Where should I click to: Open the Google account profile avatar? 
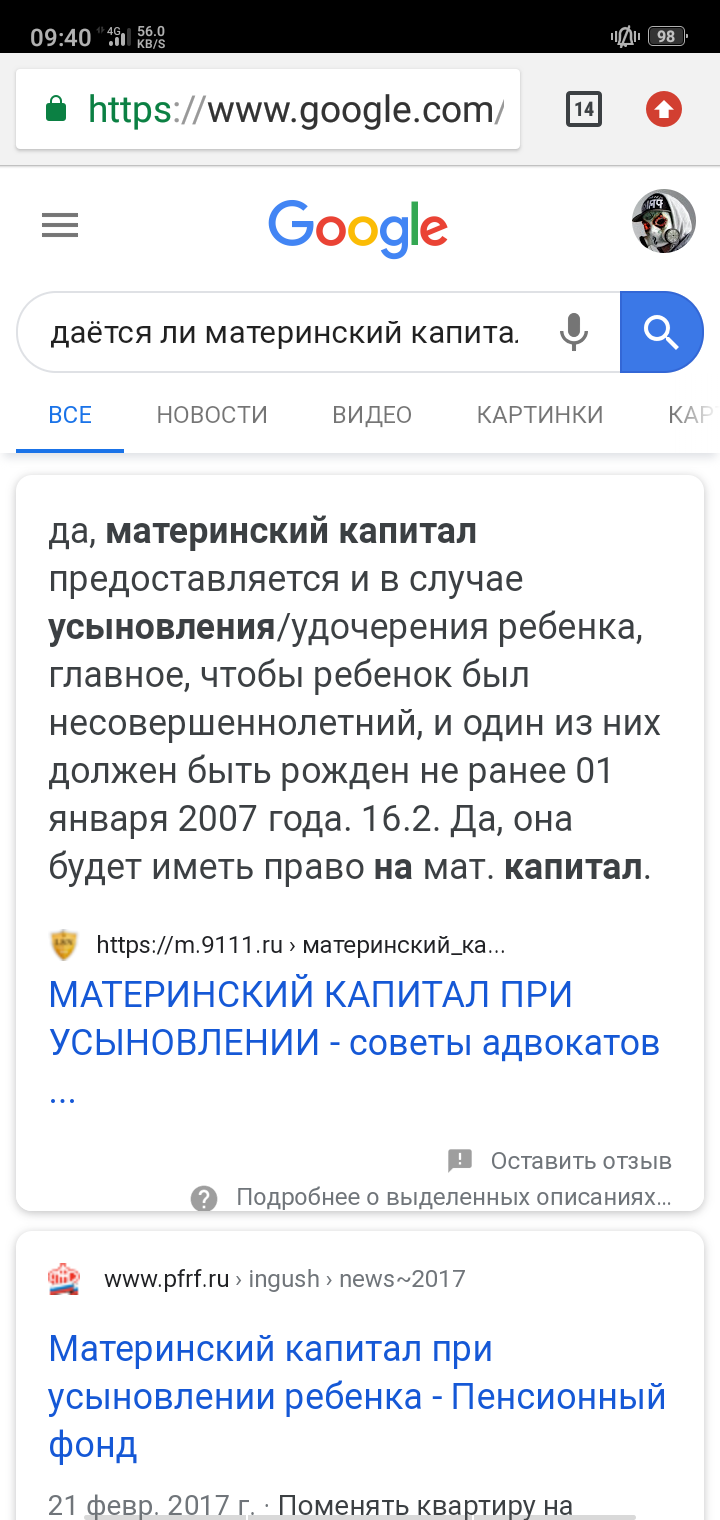click(x=664, y=222)
